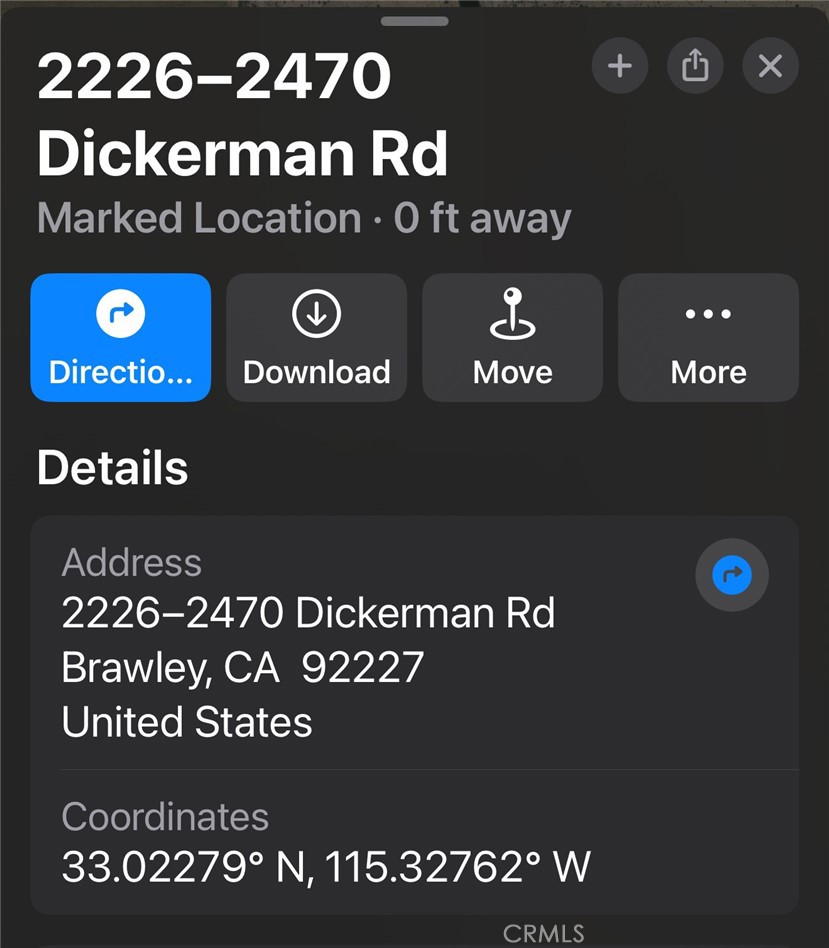Dismiss the card with the X button
The width and height of the screenshot is (829, 948).
pos(769,66)
